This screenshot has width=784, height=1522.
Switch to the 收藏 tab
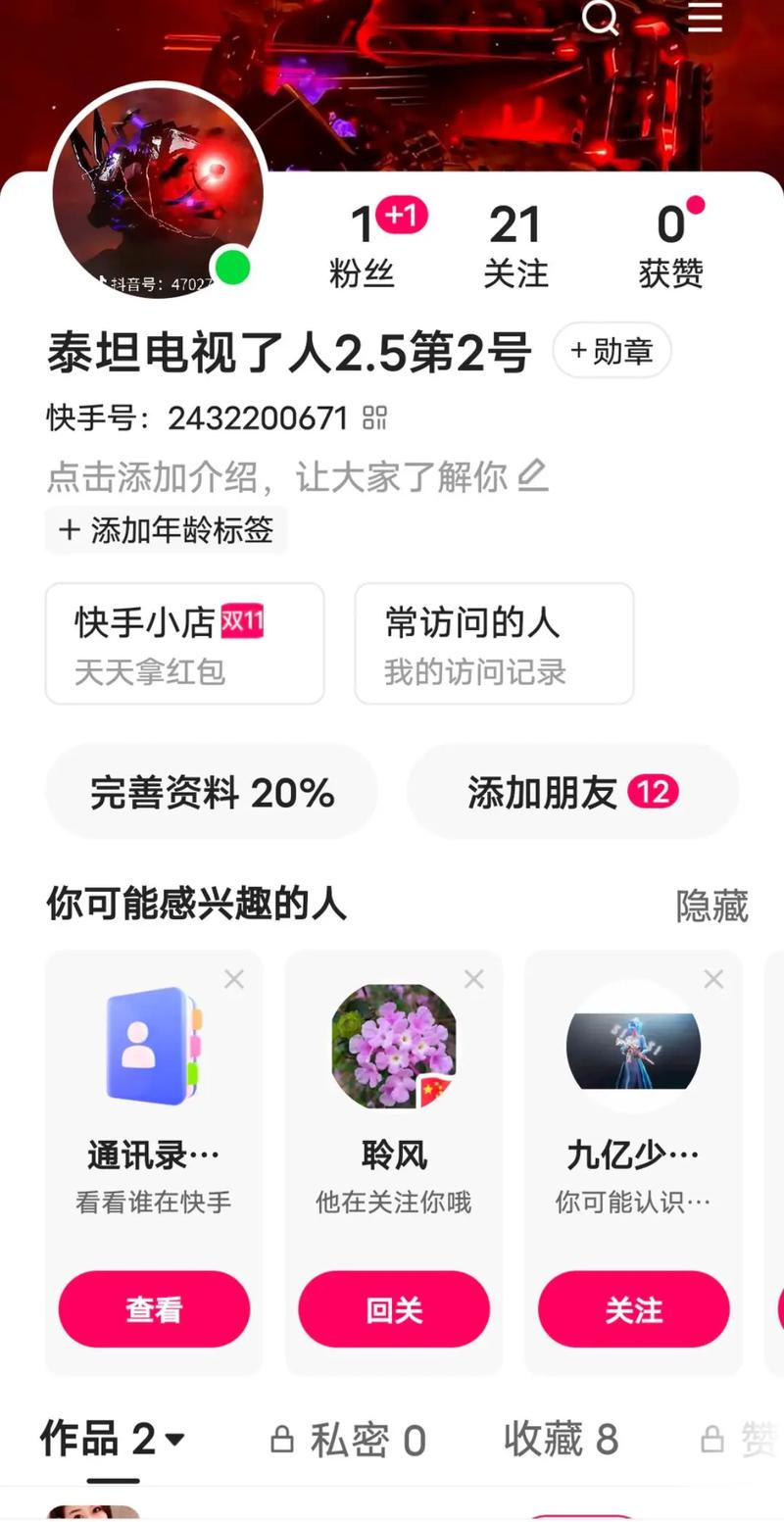pyautogui.click(x=562, y=1439)
